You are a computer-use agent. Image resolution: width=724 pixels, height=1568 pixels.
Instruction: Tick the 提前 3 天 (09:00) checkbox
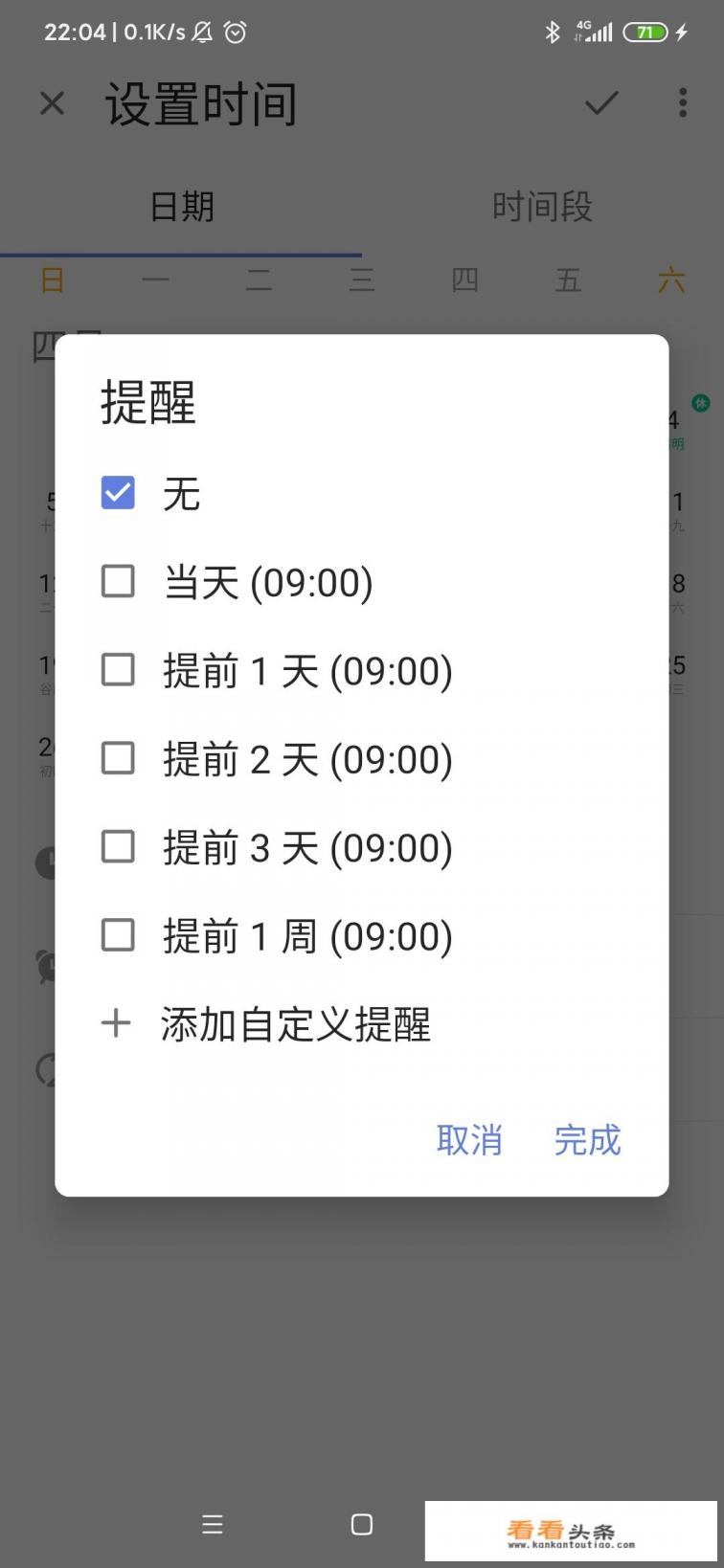(118, 846)
